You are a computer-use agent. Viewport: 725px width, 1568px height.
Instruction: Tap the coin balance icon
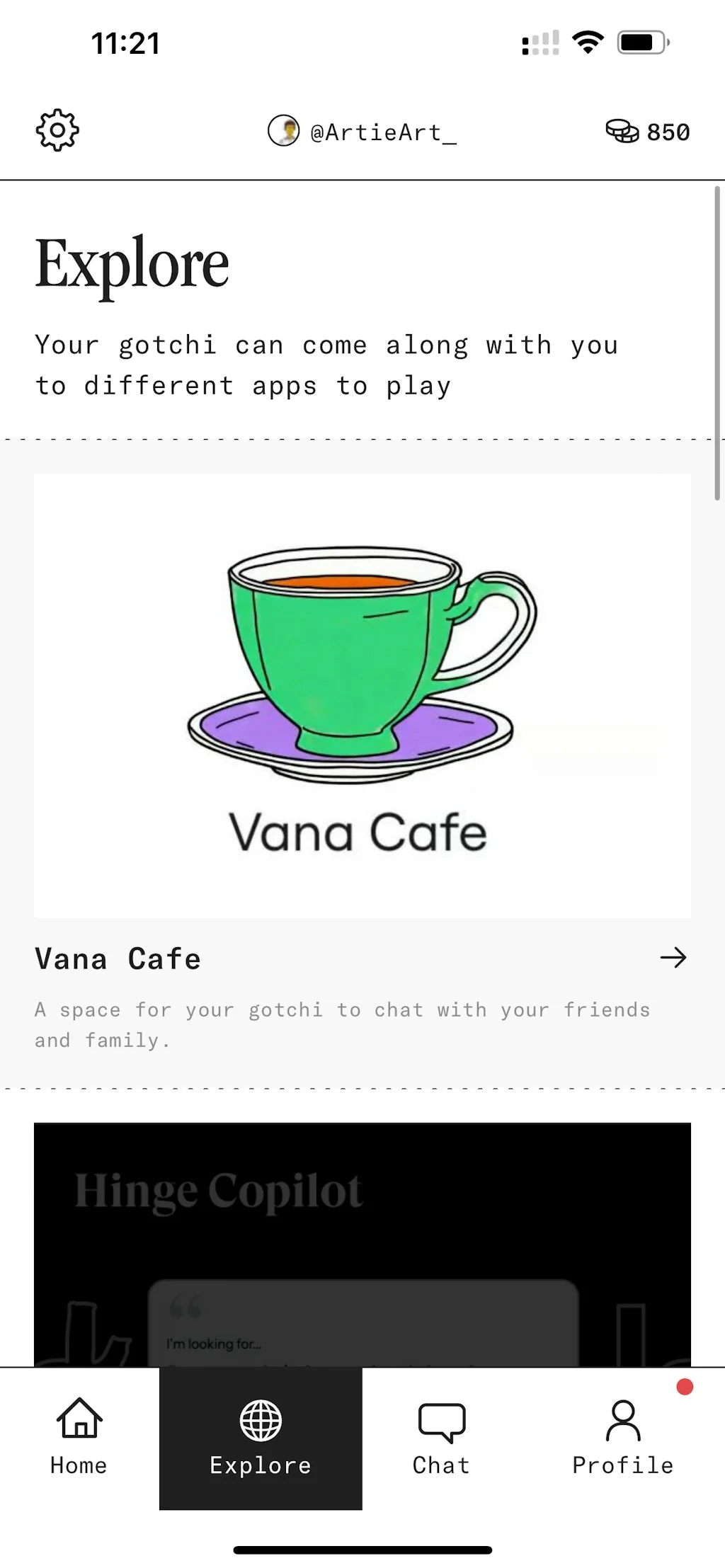point(623,130)
